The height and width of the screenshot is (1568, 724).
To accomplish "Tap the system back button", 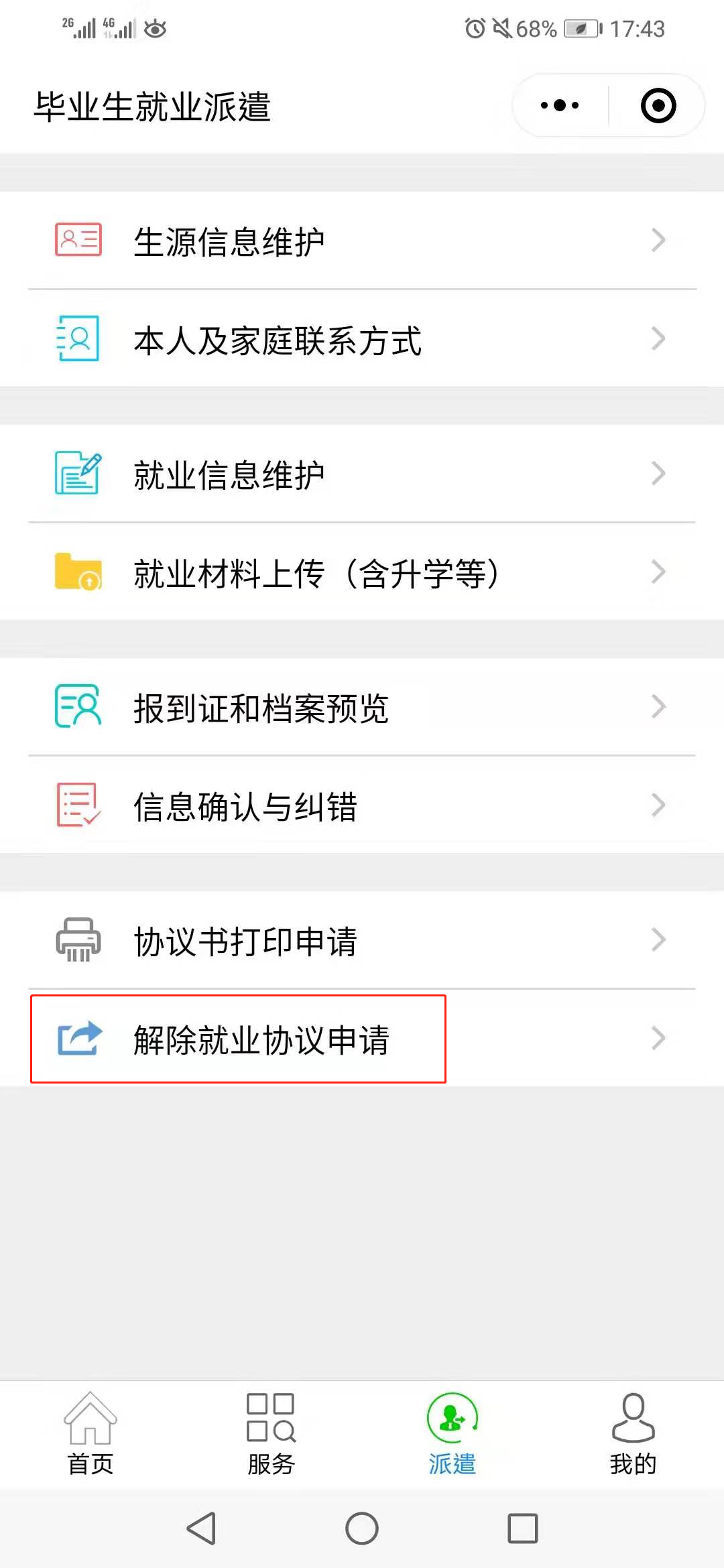I will click(201, 1528).
